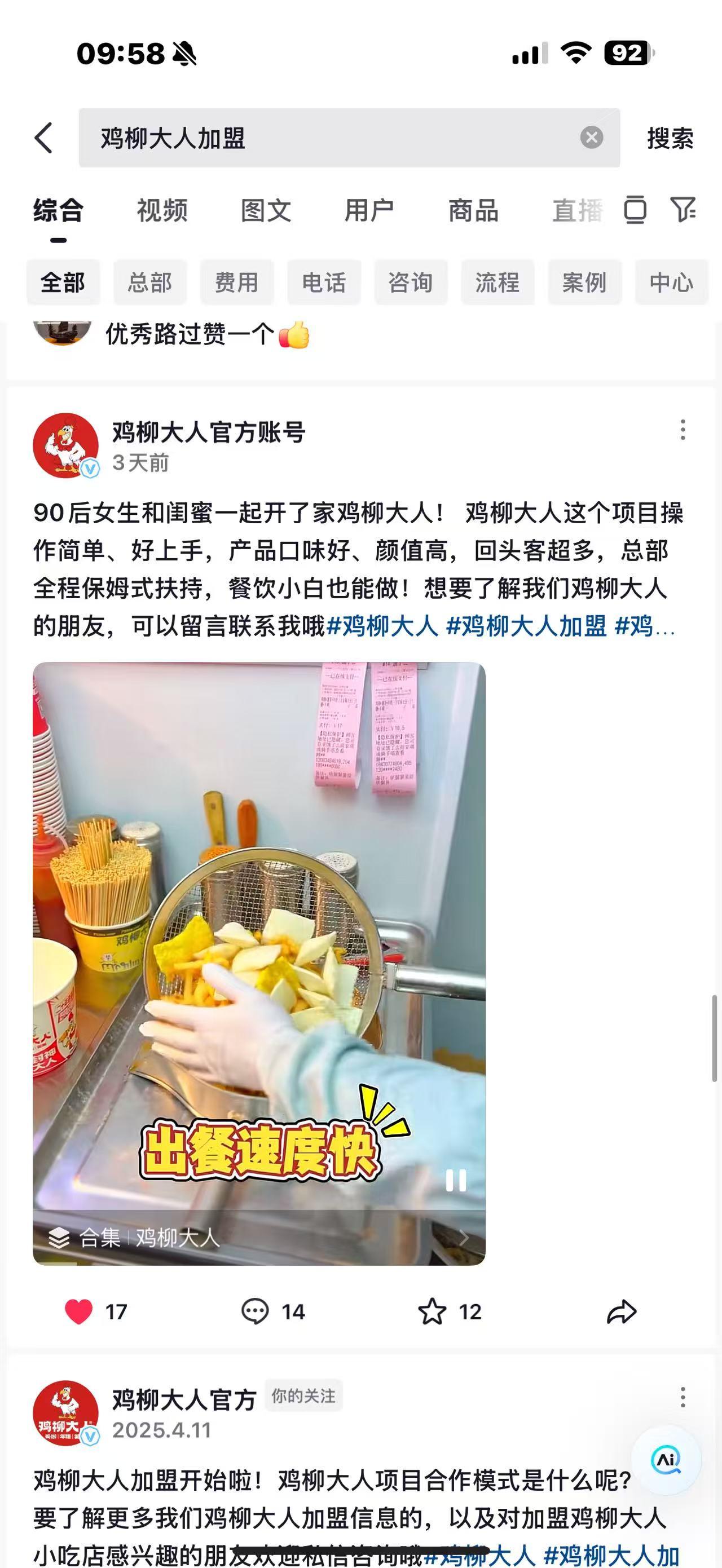722x1568 pixels.
Task: Open the floating AI search assistant
Action: (666, 1460)
